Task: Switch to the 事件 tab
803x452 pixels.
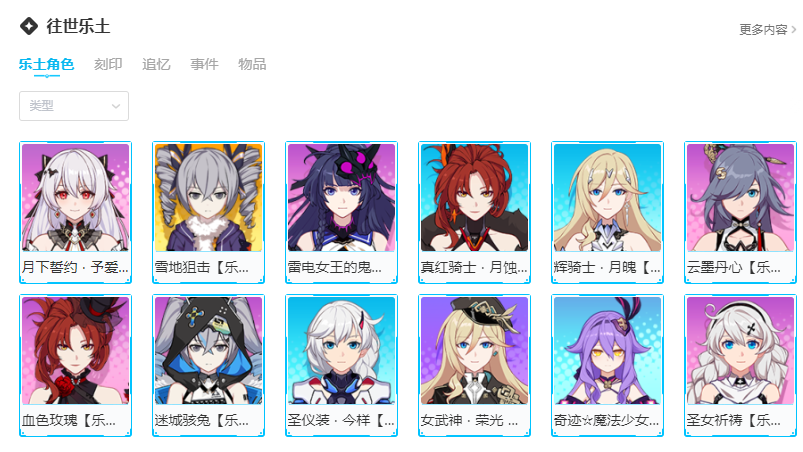Action: tap(204, 64)
